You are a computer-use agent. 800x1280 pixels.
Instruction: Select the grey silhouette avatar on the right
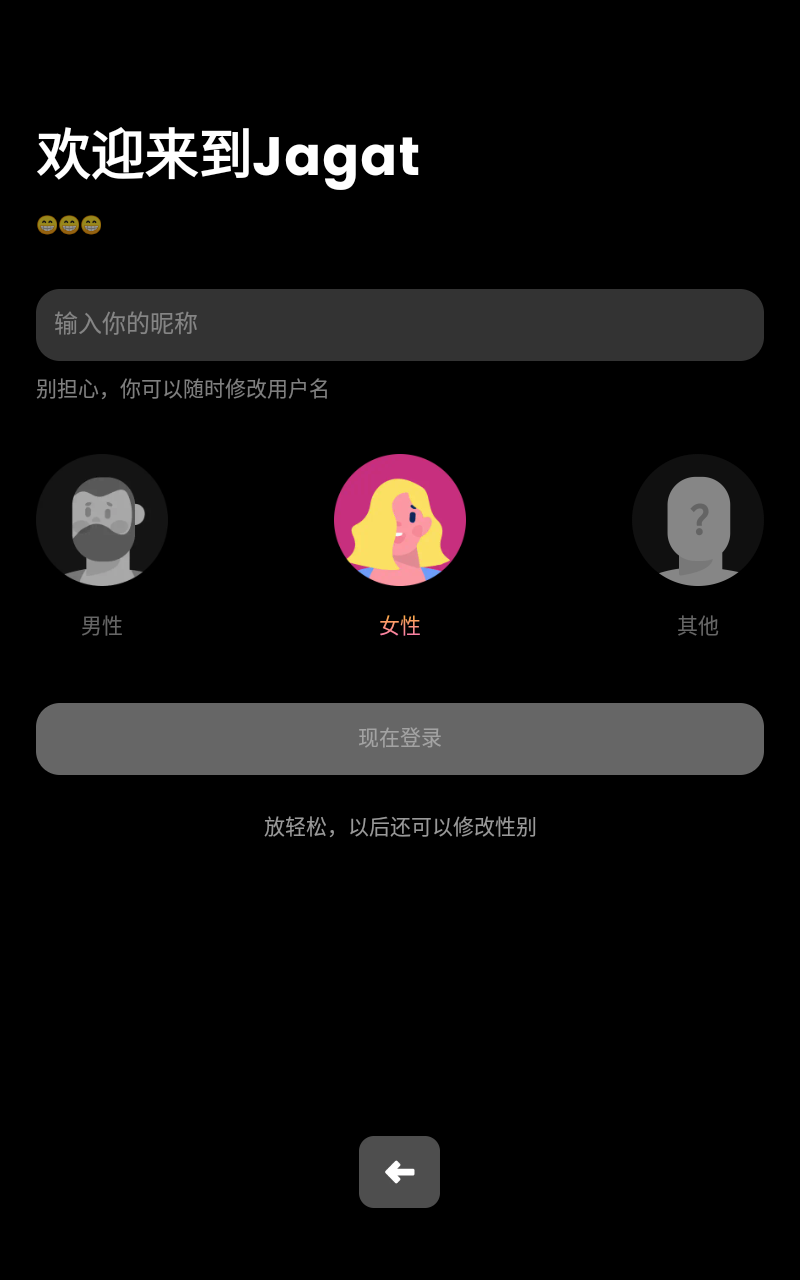(x=698, y=520)
